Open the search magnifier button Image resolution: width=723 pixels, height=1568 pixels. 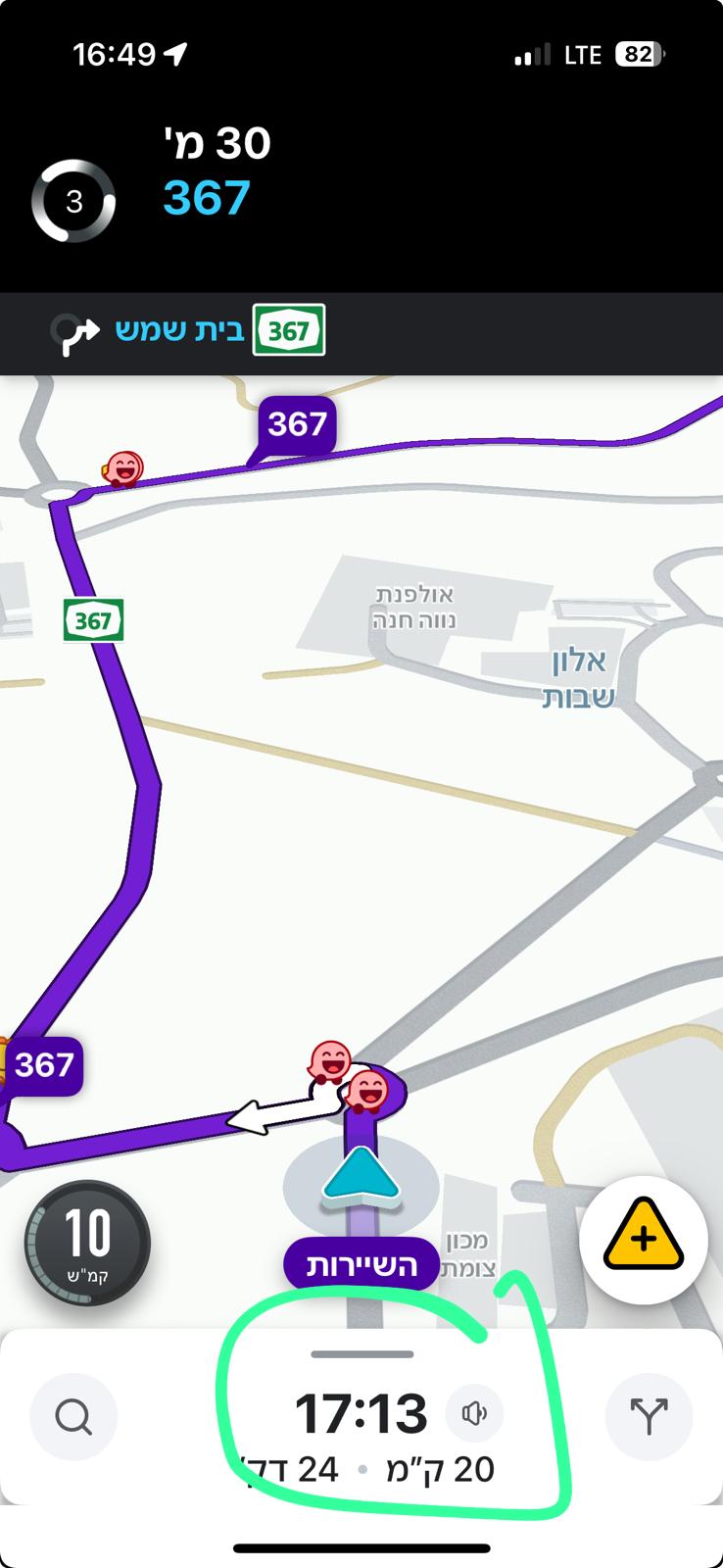pos(73,1416)
